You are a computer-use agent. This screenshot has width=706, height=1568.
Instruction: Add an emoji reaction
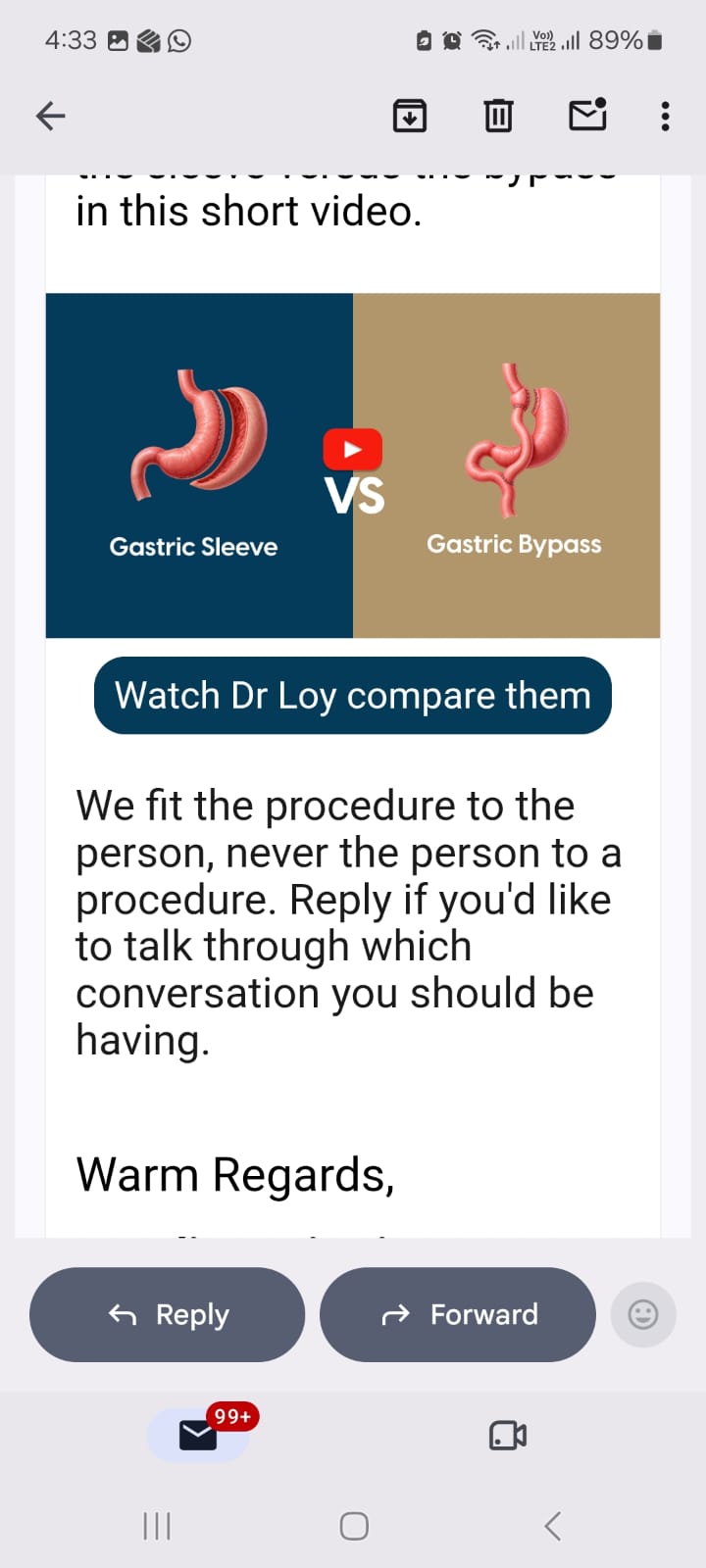point(643,1314)
